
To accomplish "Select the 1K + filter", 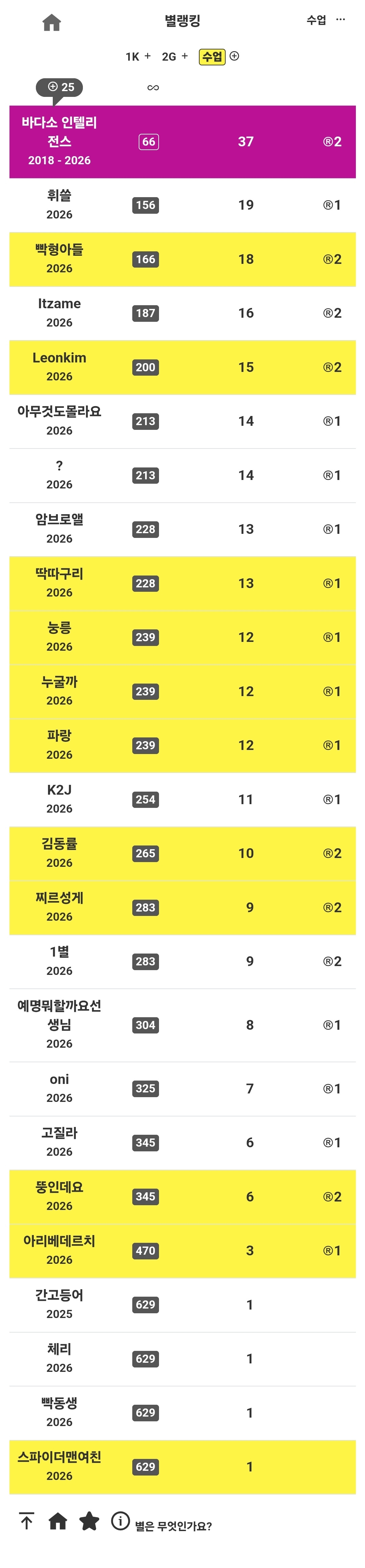I will [x=138, y=57].
